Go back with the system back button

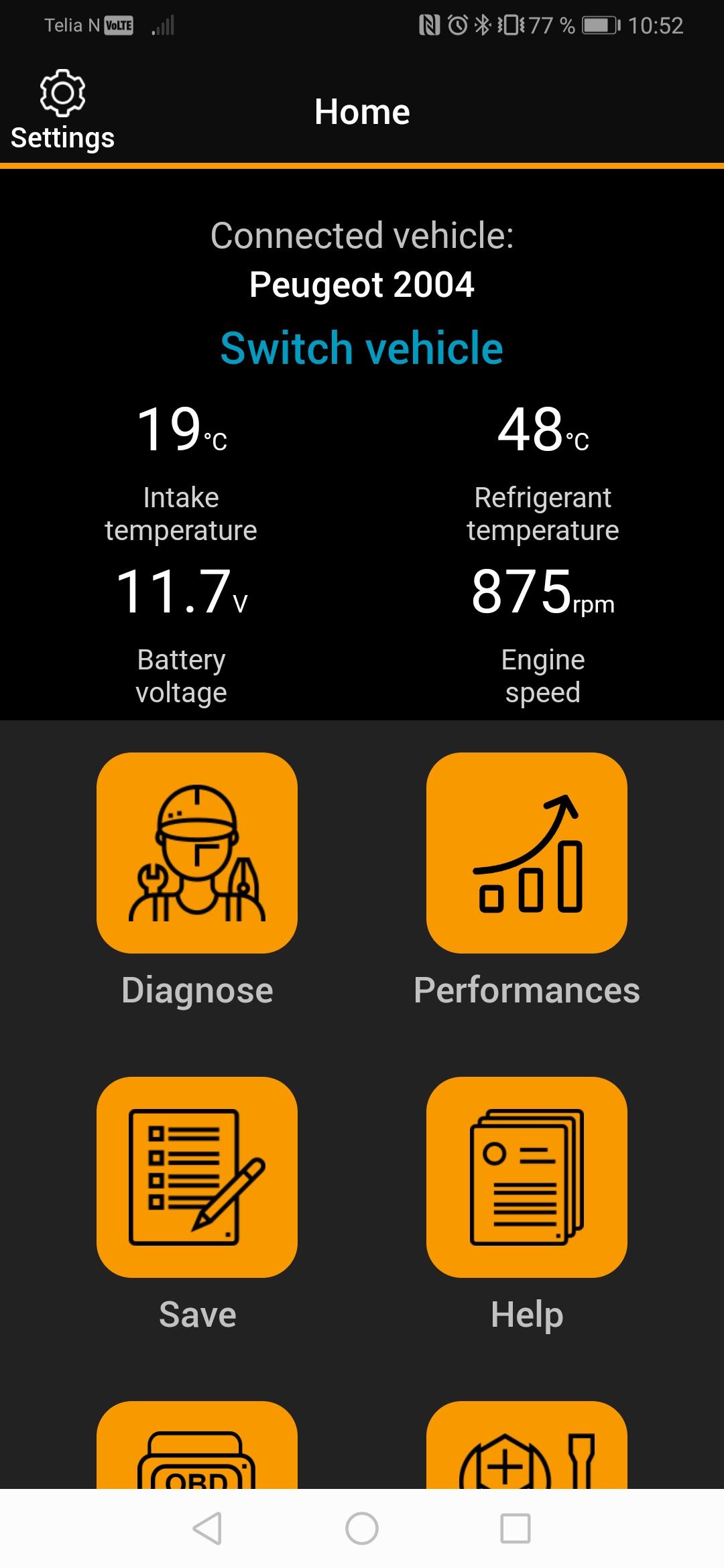[x=207, y=1528]
